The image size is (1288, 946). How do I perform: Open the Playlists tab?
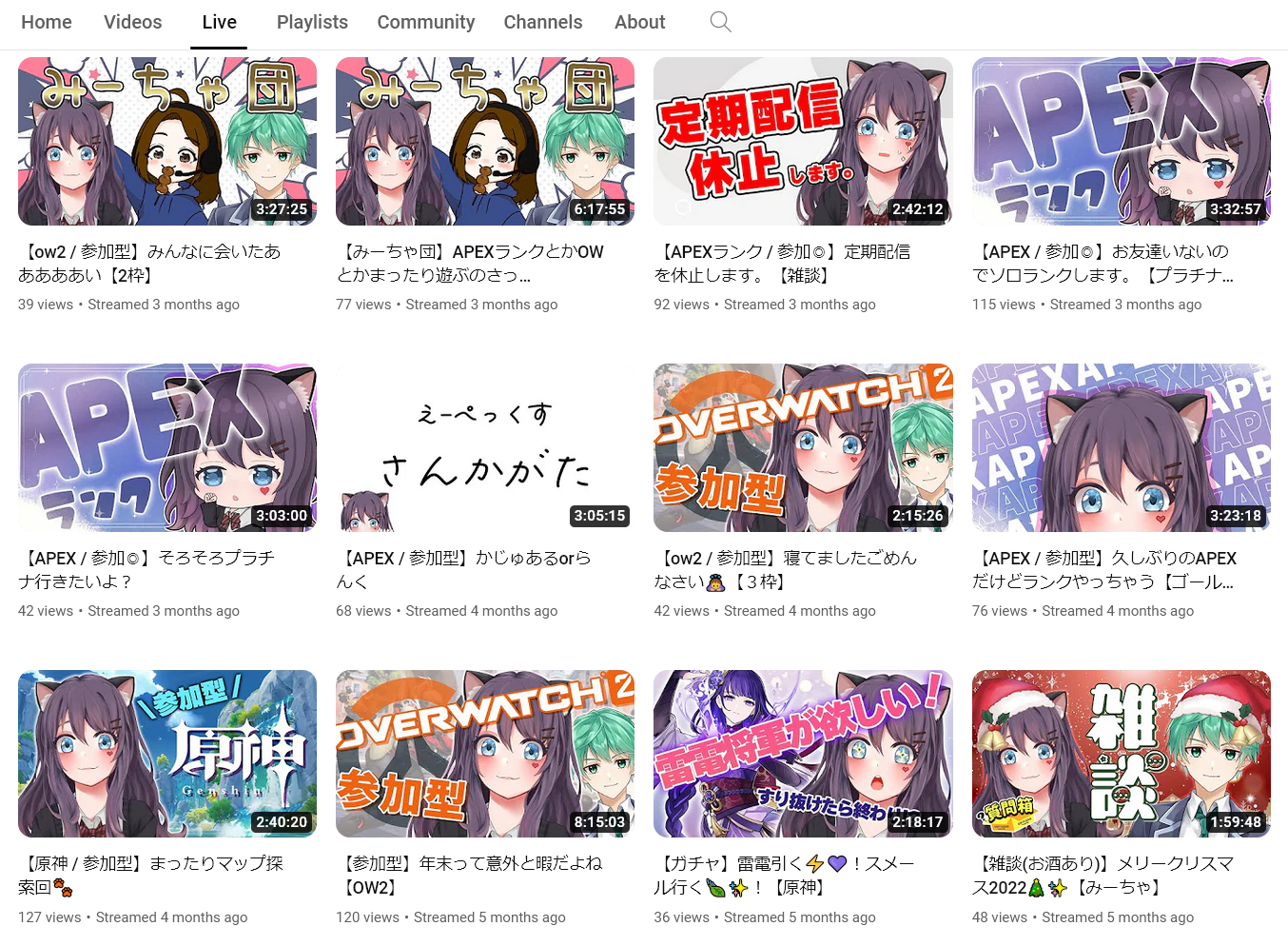pos(312,22)
